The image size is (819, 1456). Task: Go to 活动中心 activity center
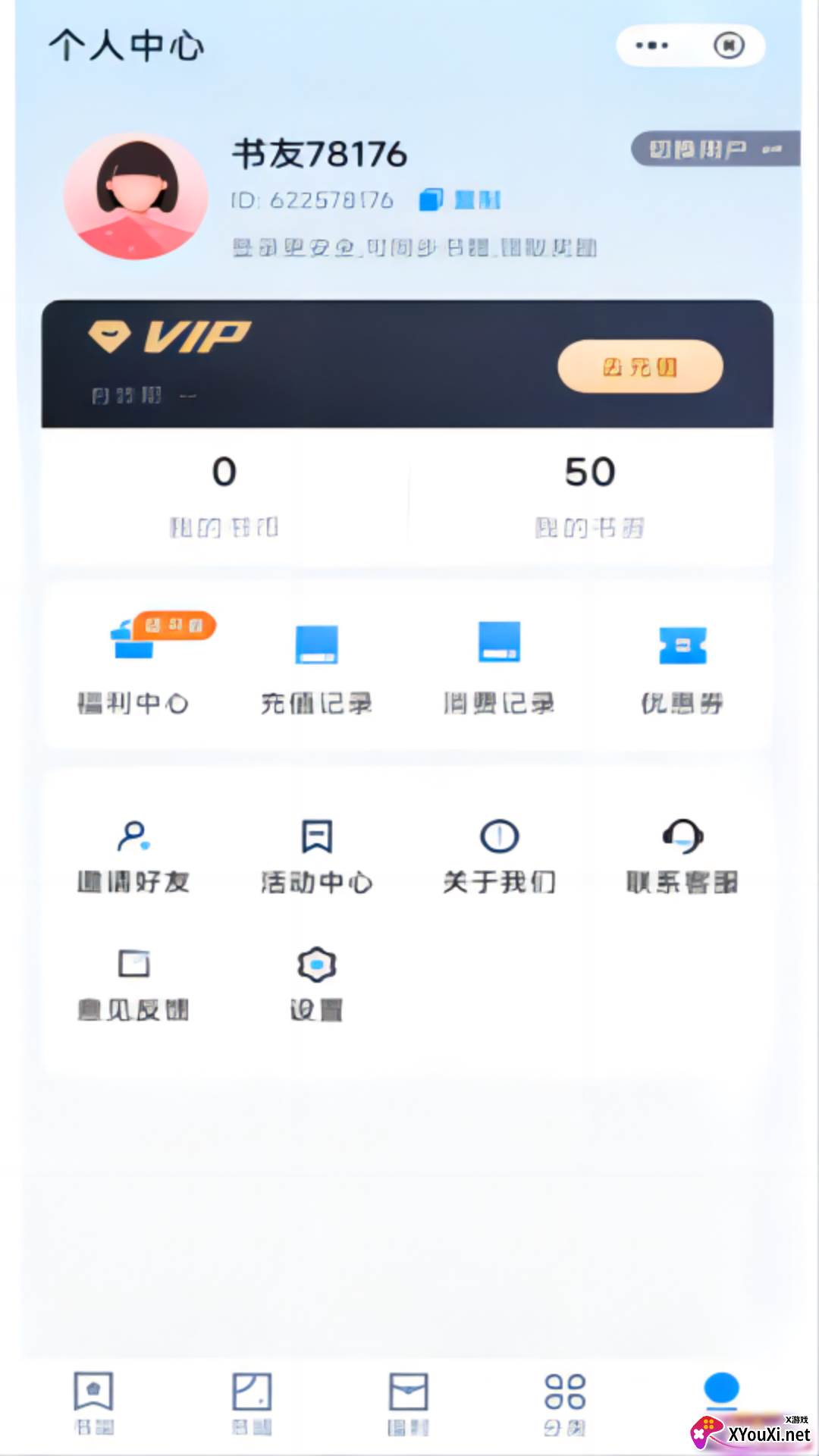coord(316,855)
